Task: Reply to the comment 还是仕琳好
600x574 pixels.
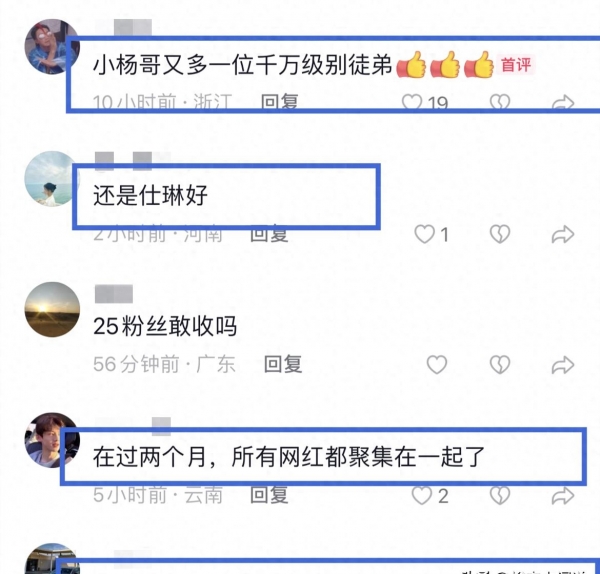Action: 268,234
